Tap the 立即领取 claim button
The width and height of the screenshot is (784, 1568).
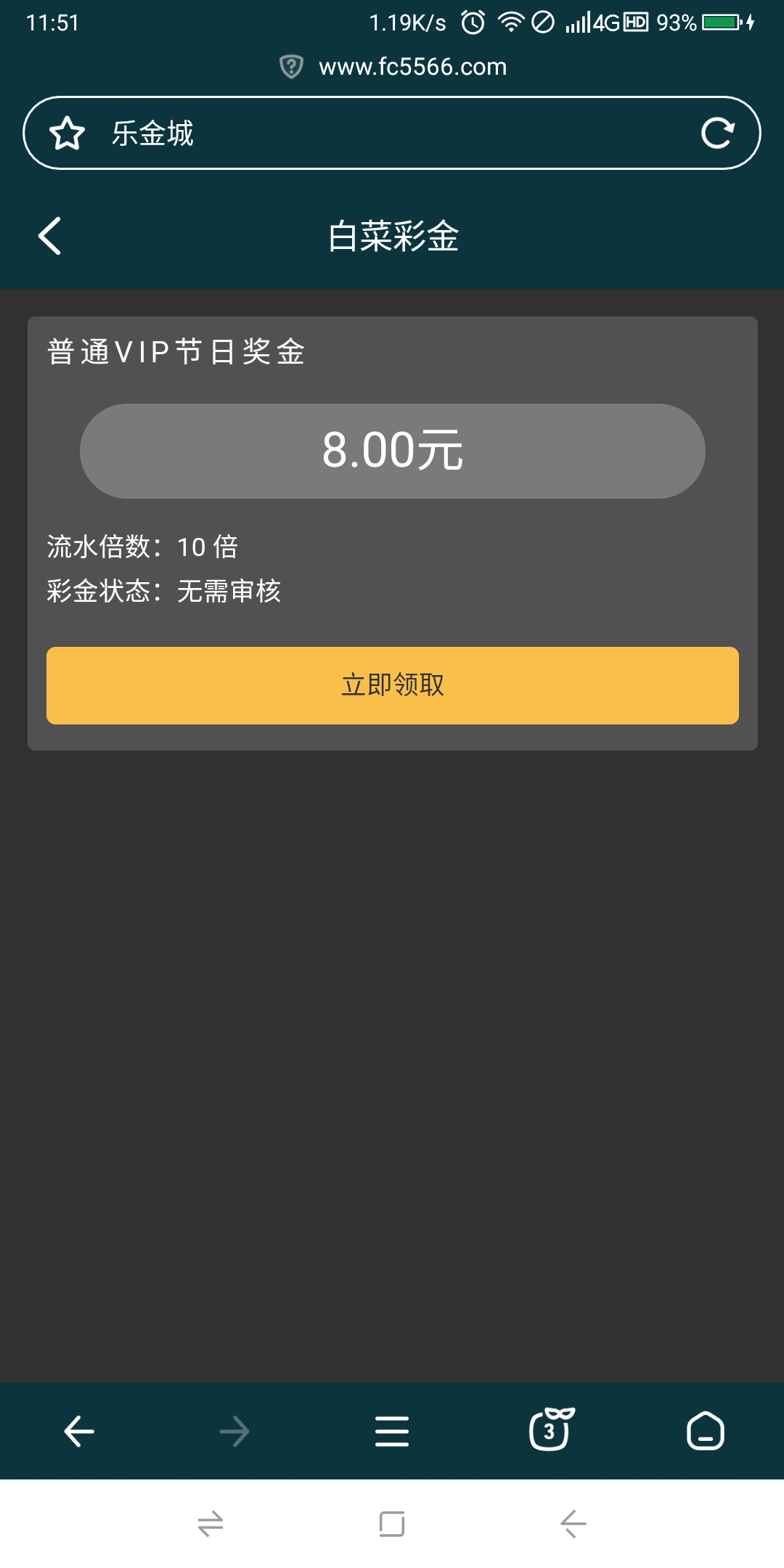[392, 685]
